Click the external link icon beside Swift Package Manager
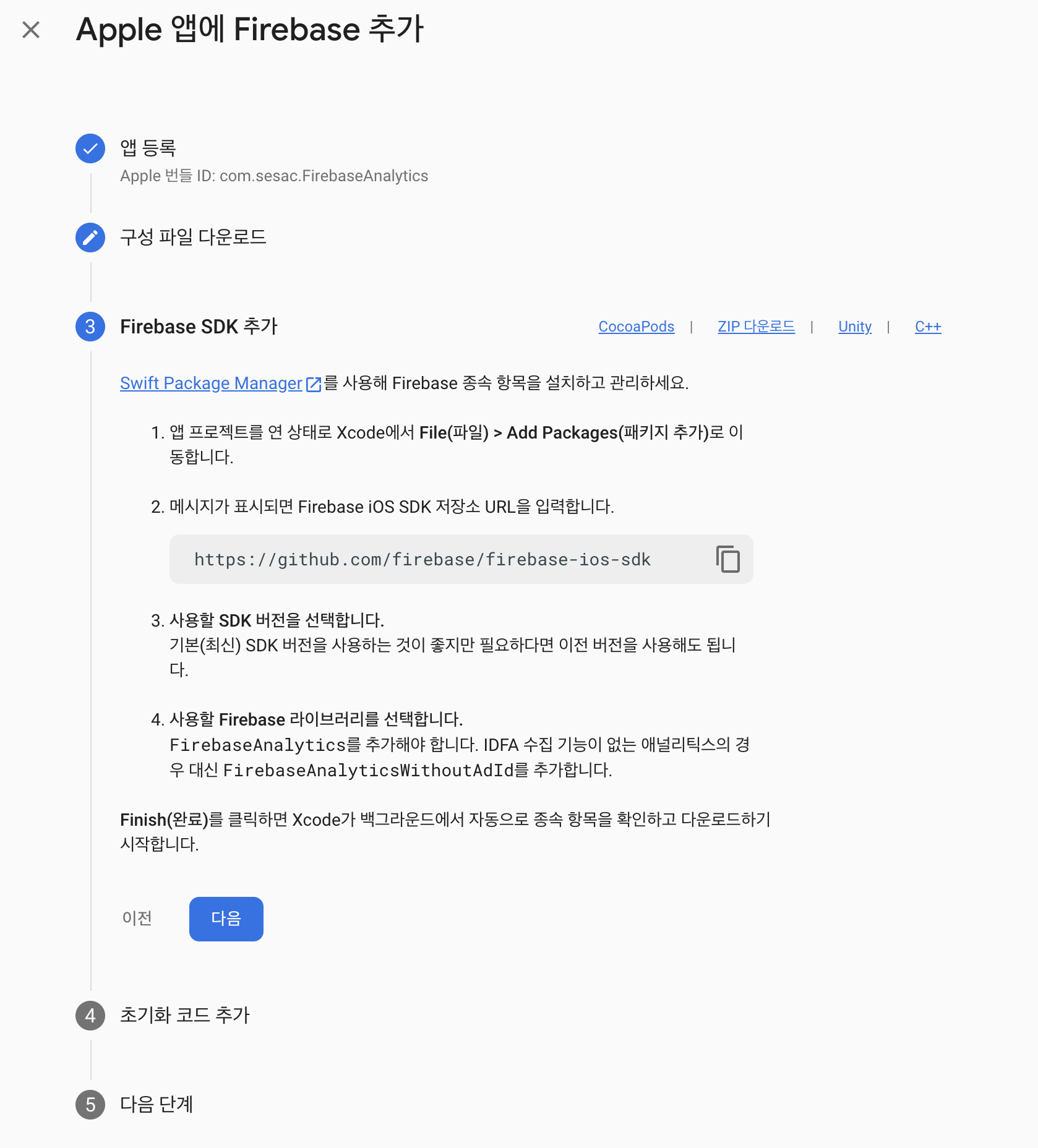Screen dimensions: 1038x1148 point(312,383)
